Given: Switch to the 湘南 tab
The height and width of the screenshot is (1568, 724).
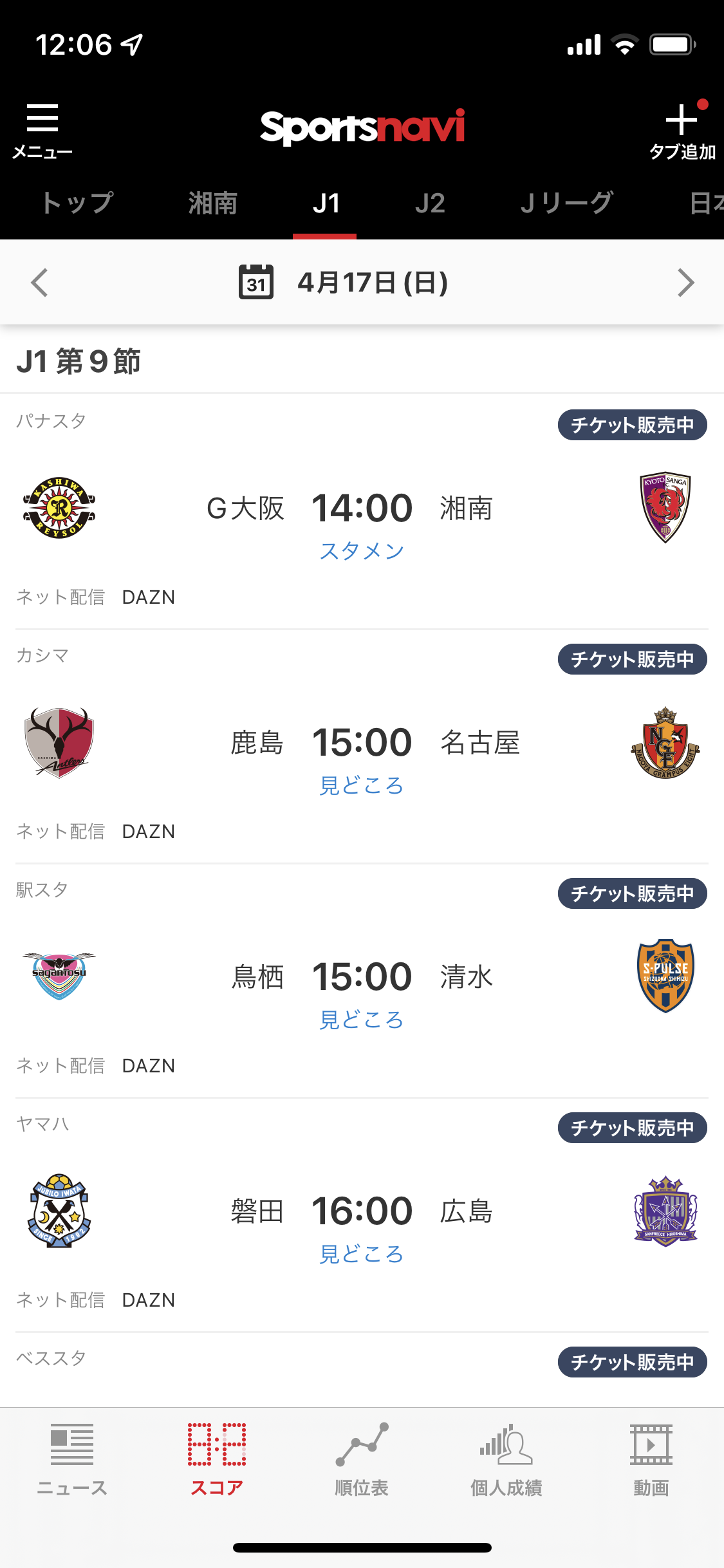Looking at the screenshot, I should pyautogui.click(x=213, y=203).
